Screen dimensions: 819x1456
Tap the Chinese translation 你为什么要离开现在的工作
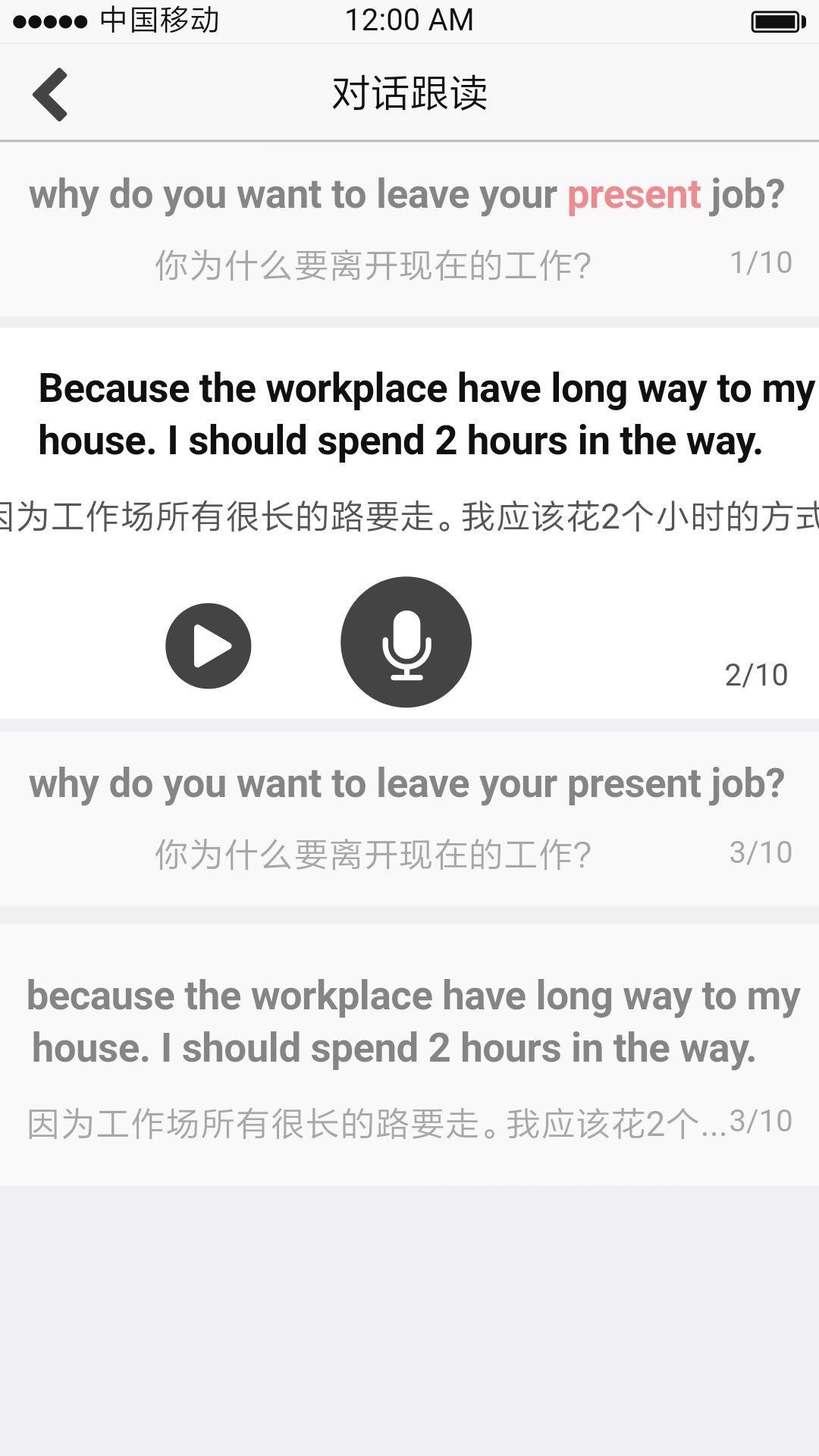[372, 264]
